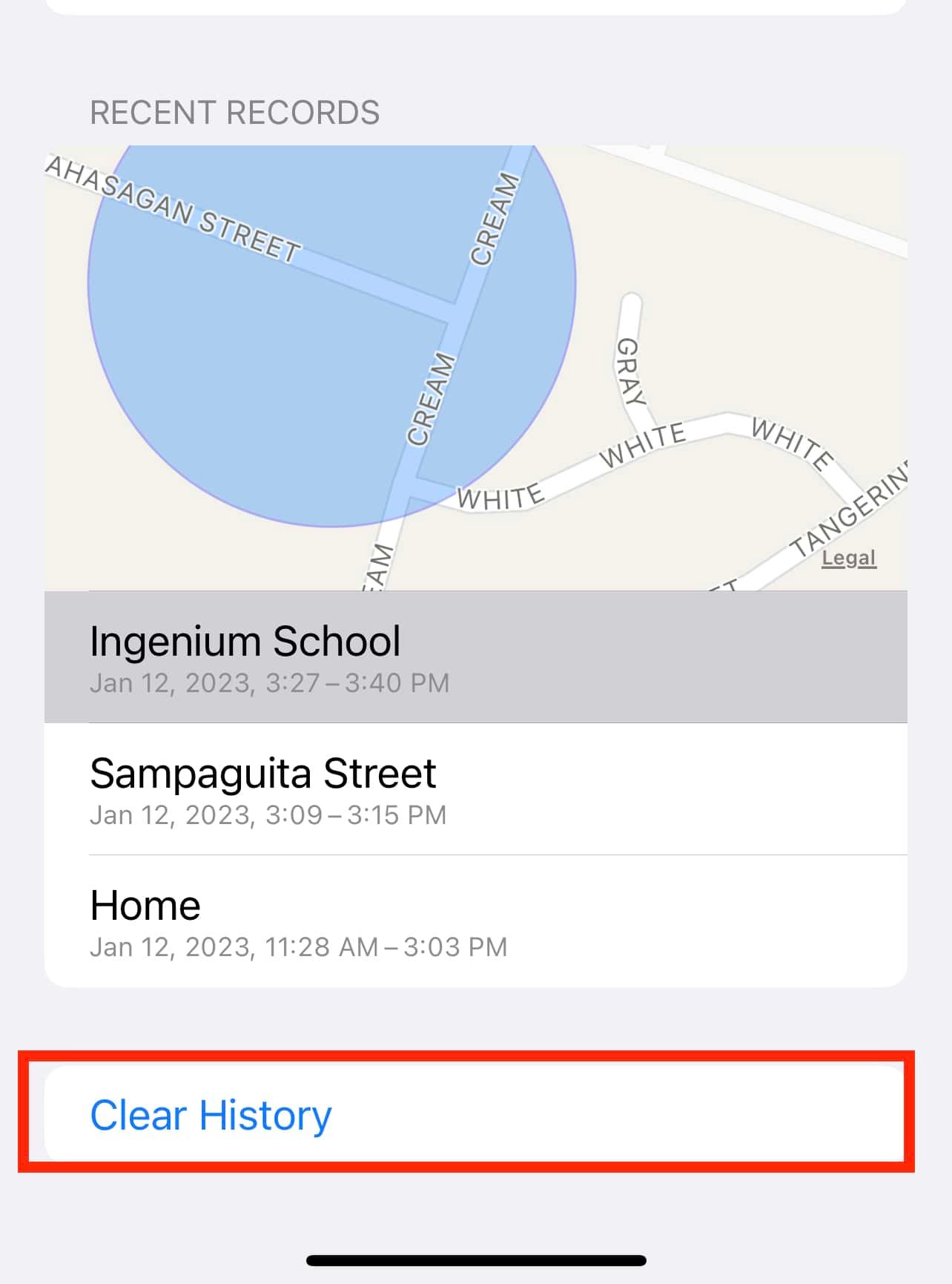The width and height of the screenshot is (952, 1284).
Task: Open the Home location record
Action: click(x=475, y=921)
